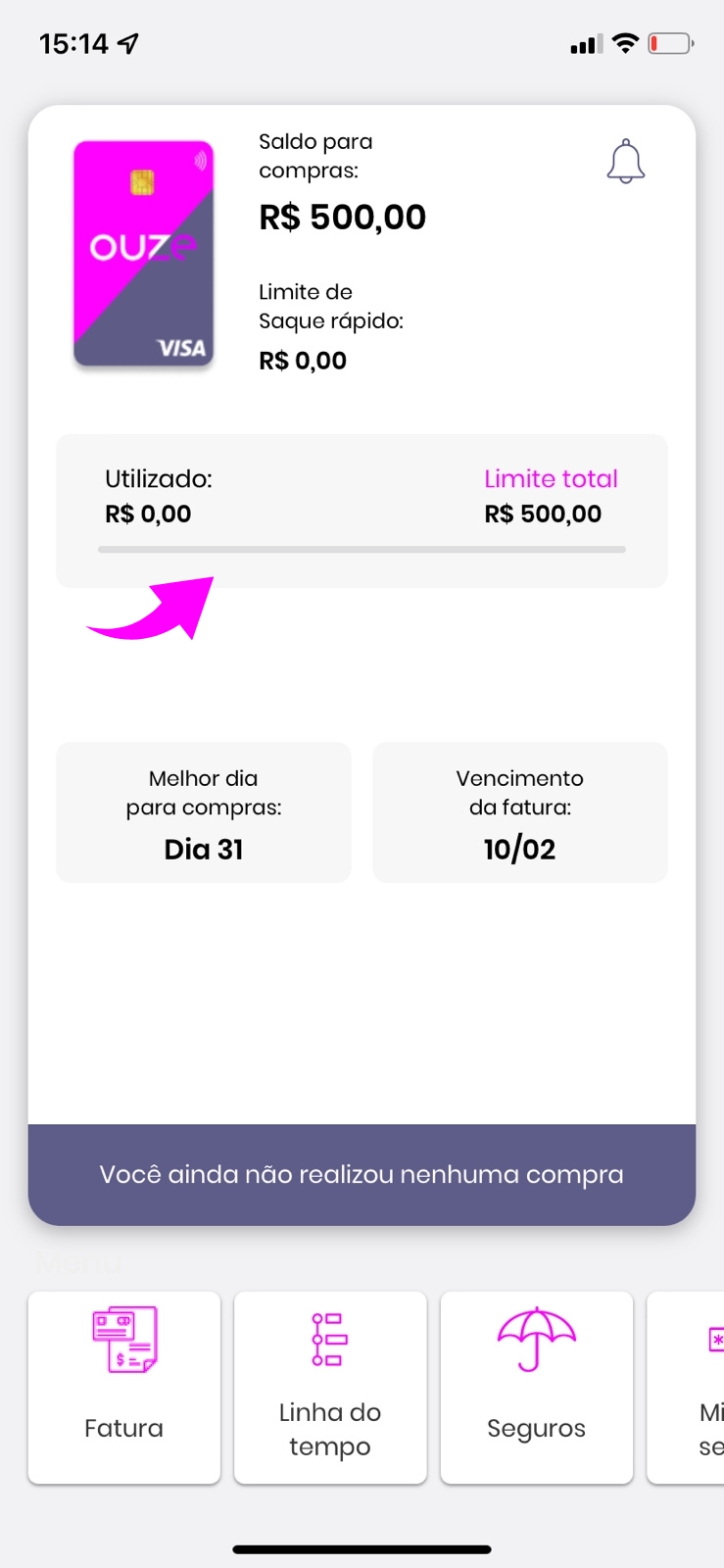Switch to the Linha do tempo tab
724x1568 pixels.
click(x=330, y=1387)
